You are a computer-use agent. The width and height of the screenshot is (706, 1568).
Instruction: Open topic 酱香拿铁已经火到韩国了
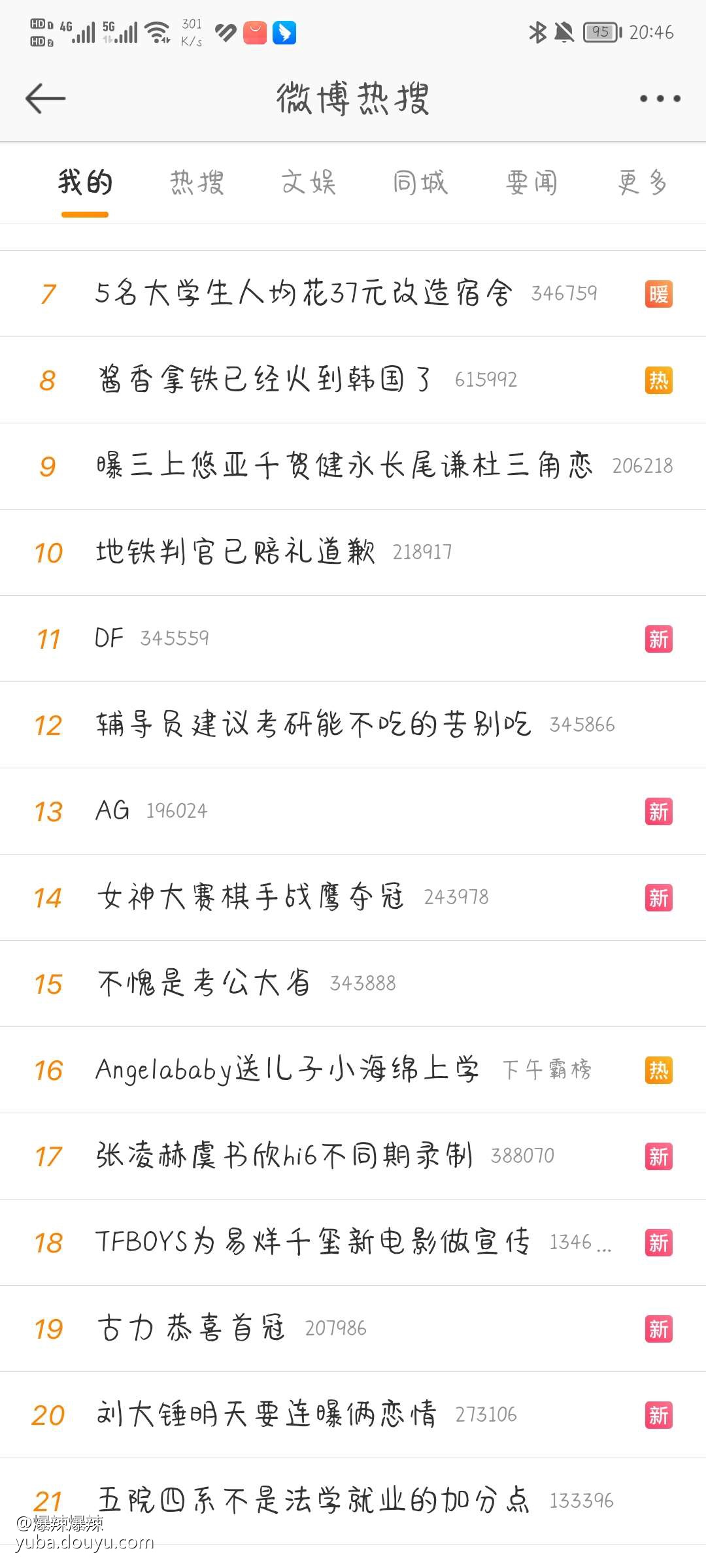(265, 380)
